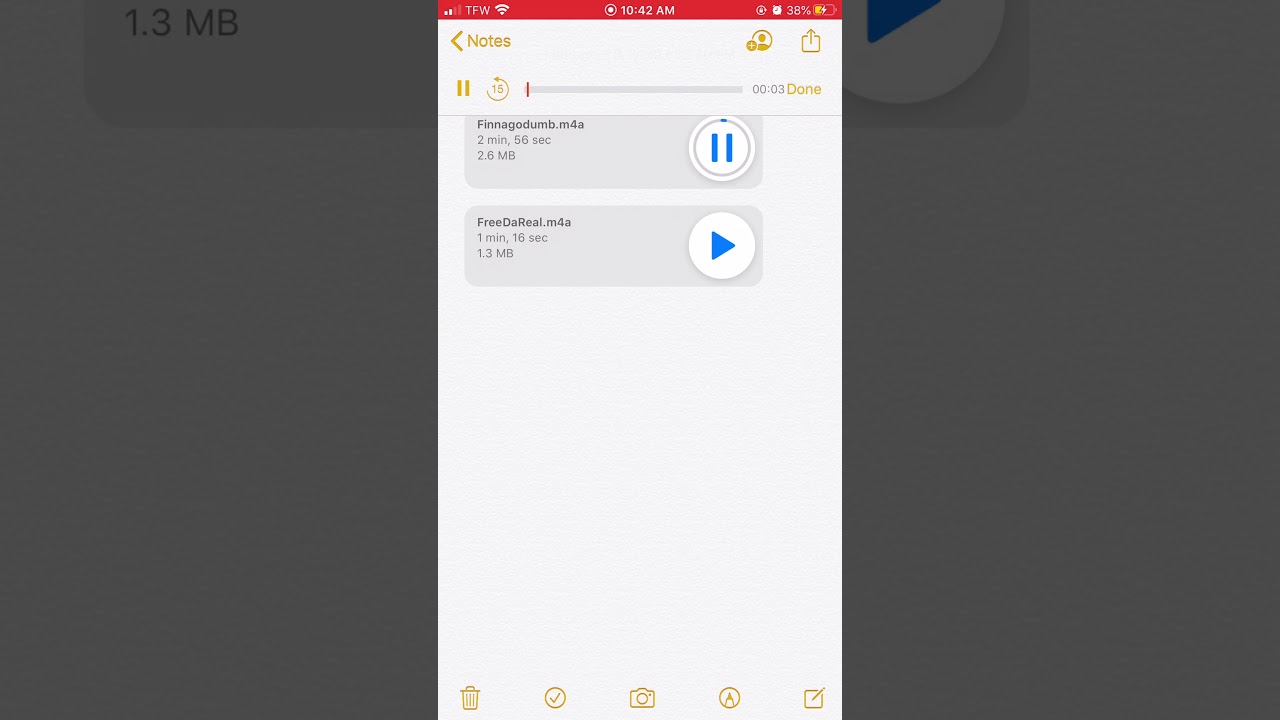Rewind audio by 15 seconds
This screenshot has width=1280, height=720.
click(497, 89)
